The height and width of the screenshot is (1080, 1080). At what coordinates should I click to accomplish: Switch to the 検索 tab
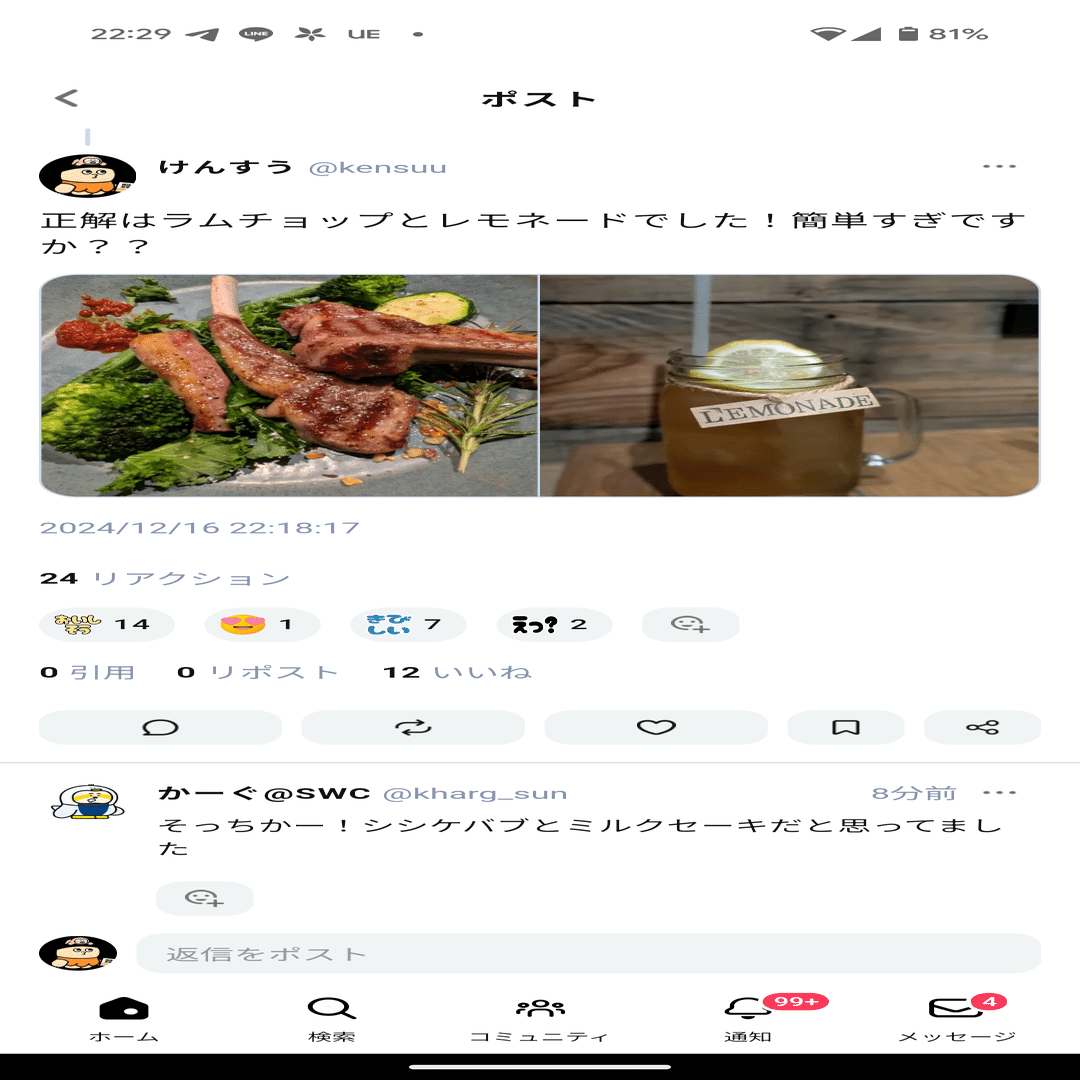point(331,1019)
